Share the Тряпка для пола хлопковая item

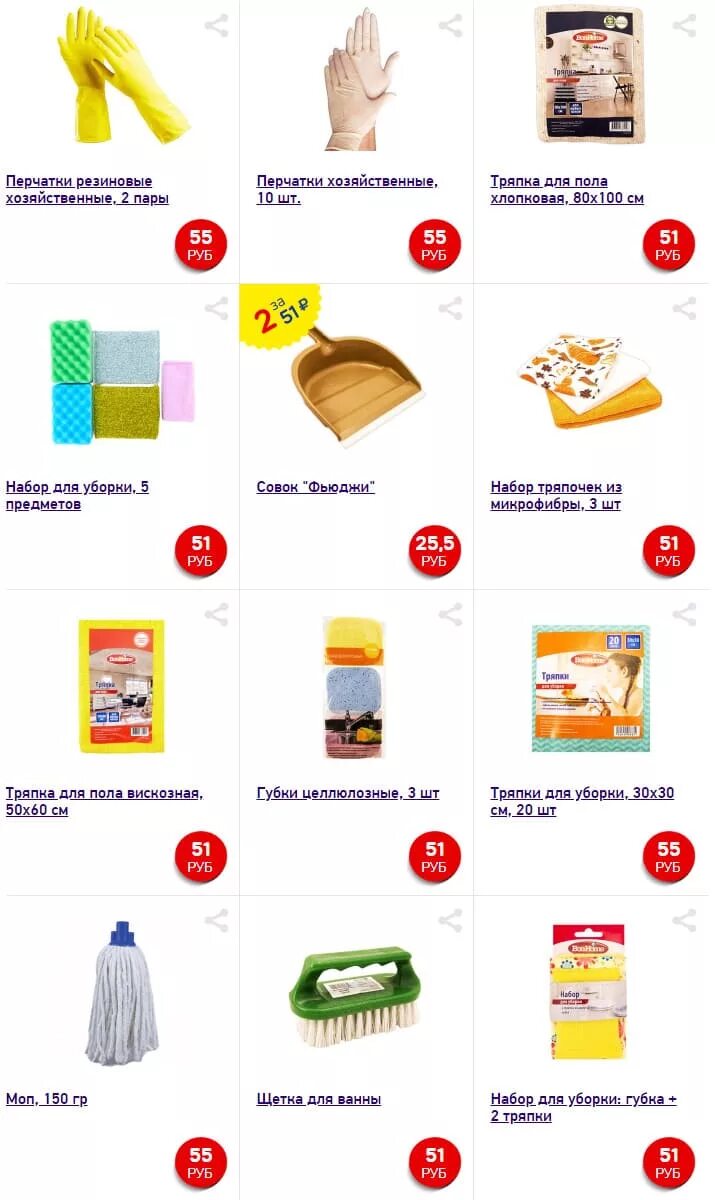click(684, 26)
